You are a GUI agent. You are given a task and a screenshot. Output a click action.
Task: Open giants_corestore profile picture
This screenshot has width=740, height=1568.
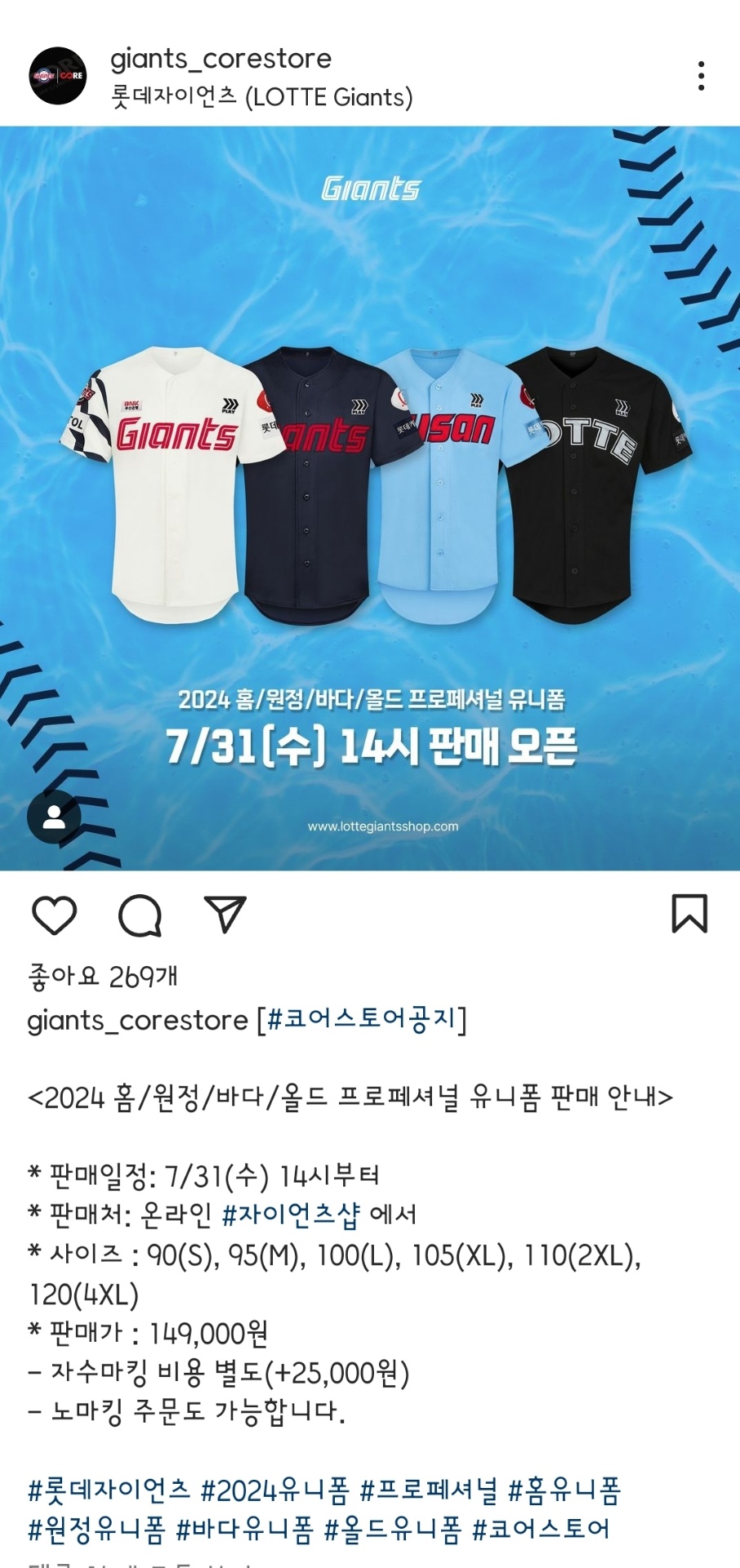[58, 76]
